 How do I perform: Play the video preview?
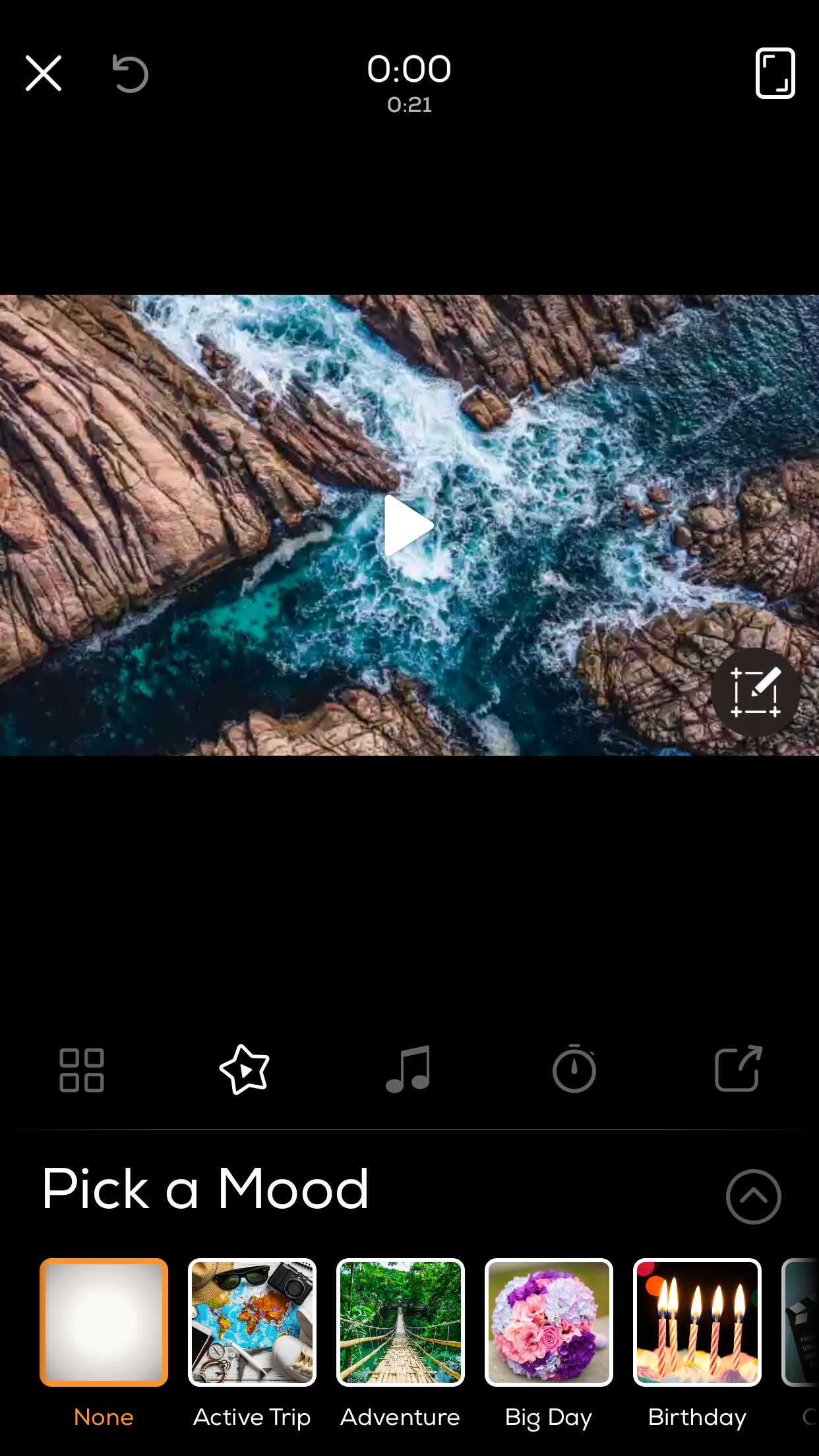click(408, 526)
